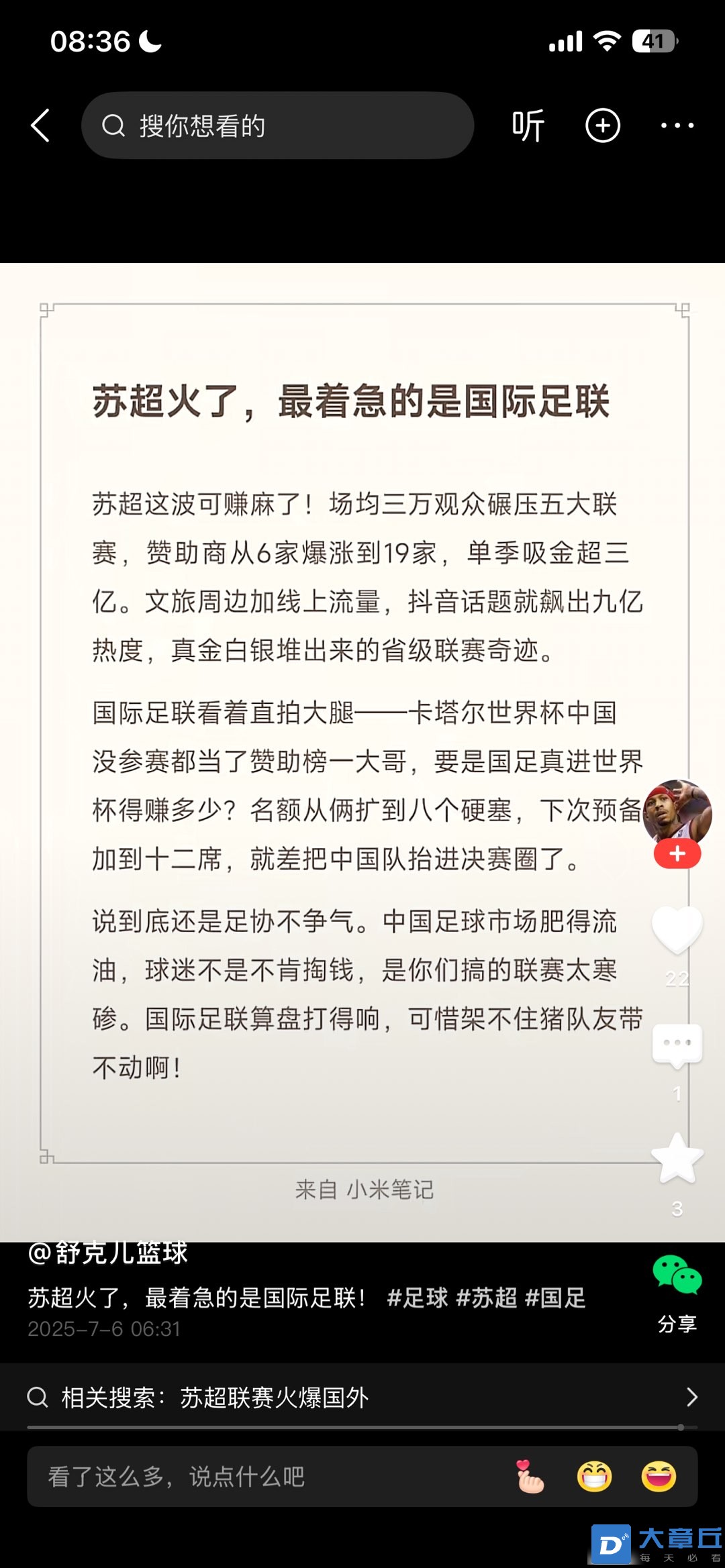The height and width of the screenshot is (1568, 725).
Task: Open the #国足 hashtag
Action: click(555, 1298)
